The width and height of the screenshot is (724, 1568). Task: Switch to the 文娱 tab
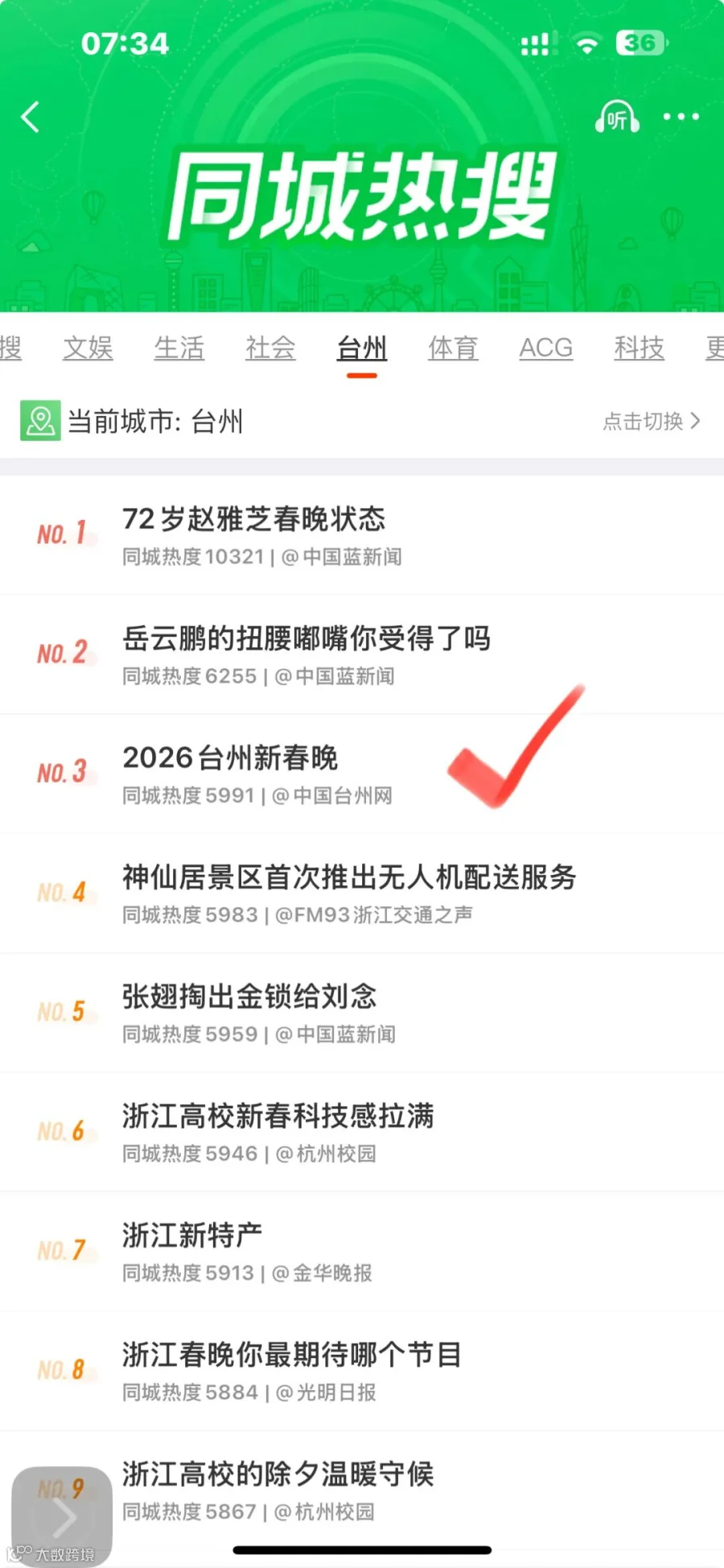coord(88,348)
